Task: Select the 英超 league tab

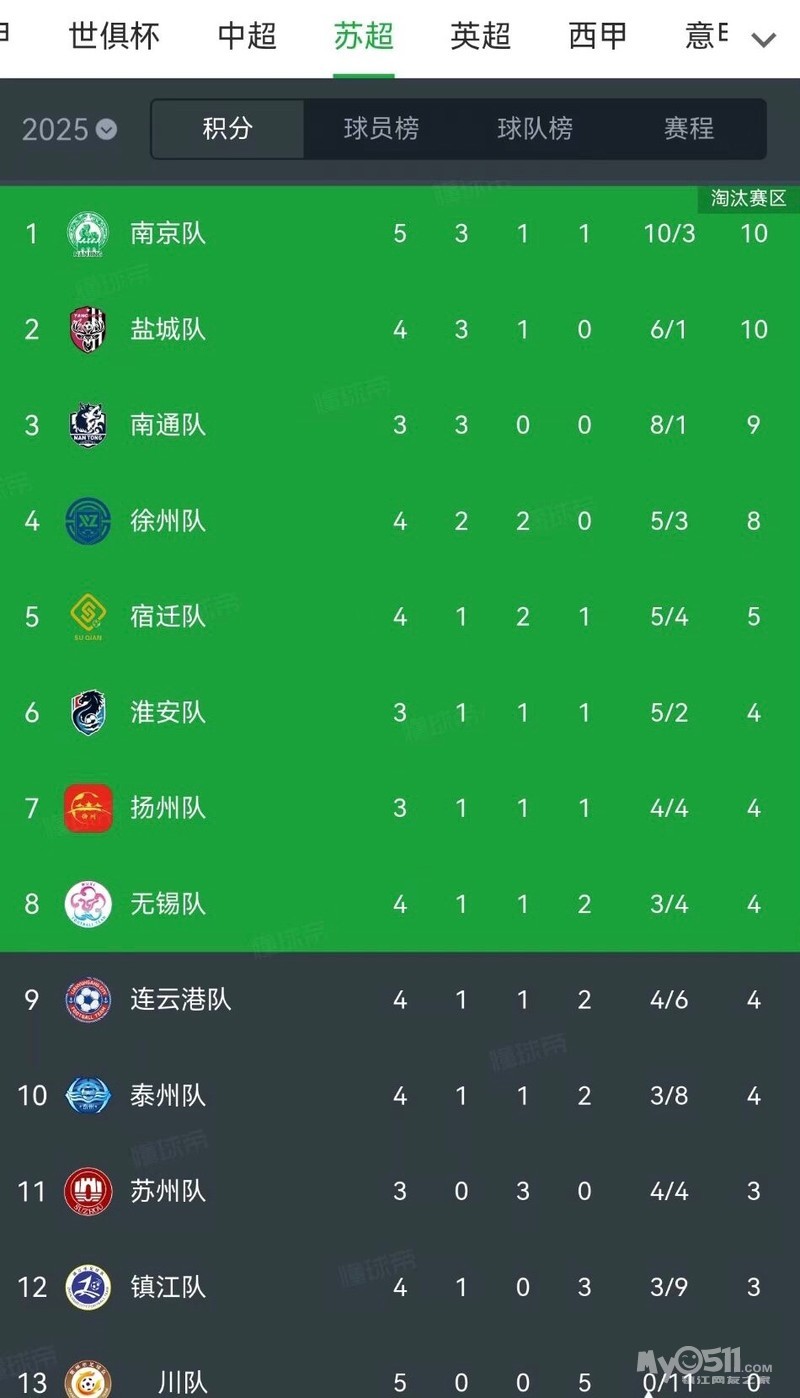Action: 480,37
